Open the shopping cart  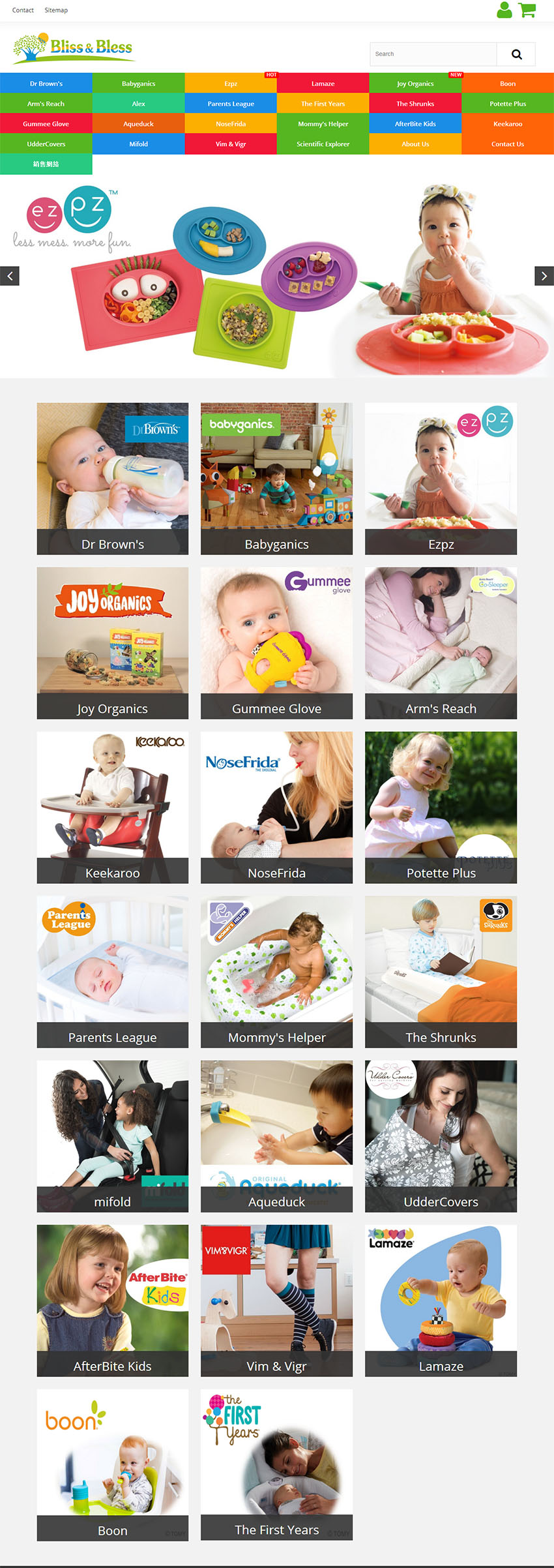pyautogui.click(x=527, y=10)
